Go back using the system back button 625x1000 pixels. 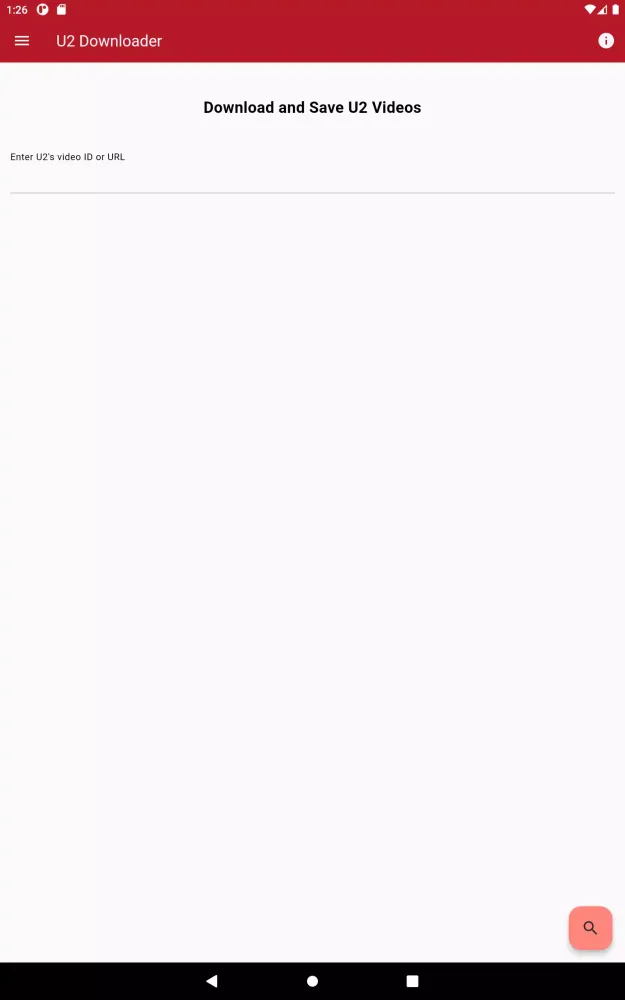pos(211,981)
